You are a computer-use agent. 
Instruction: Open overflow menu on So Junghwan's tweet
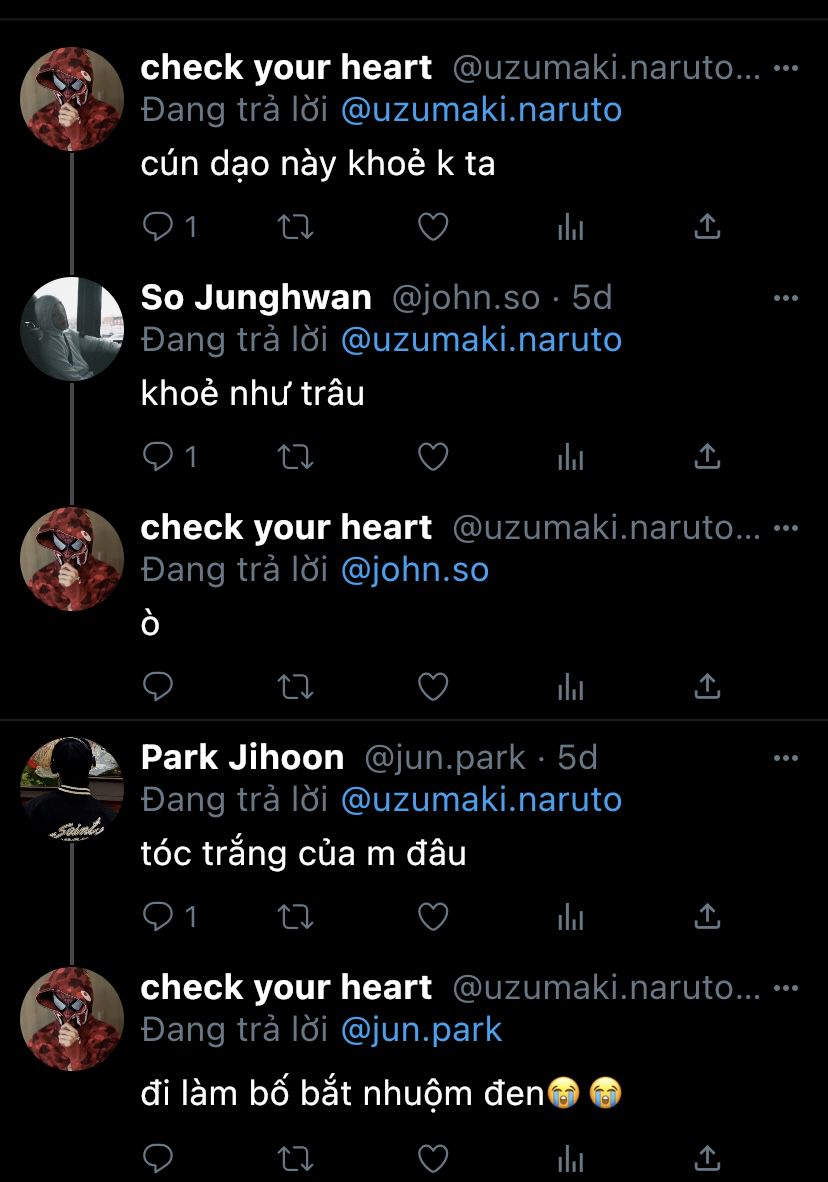coord(787,298)
